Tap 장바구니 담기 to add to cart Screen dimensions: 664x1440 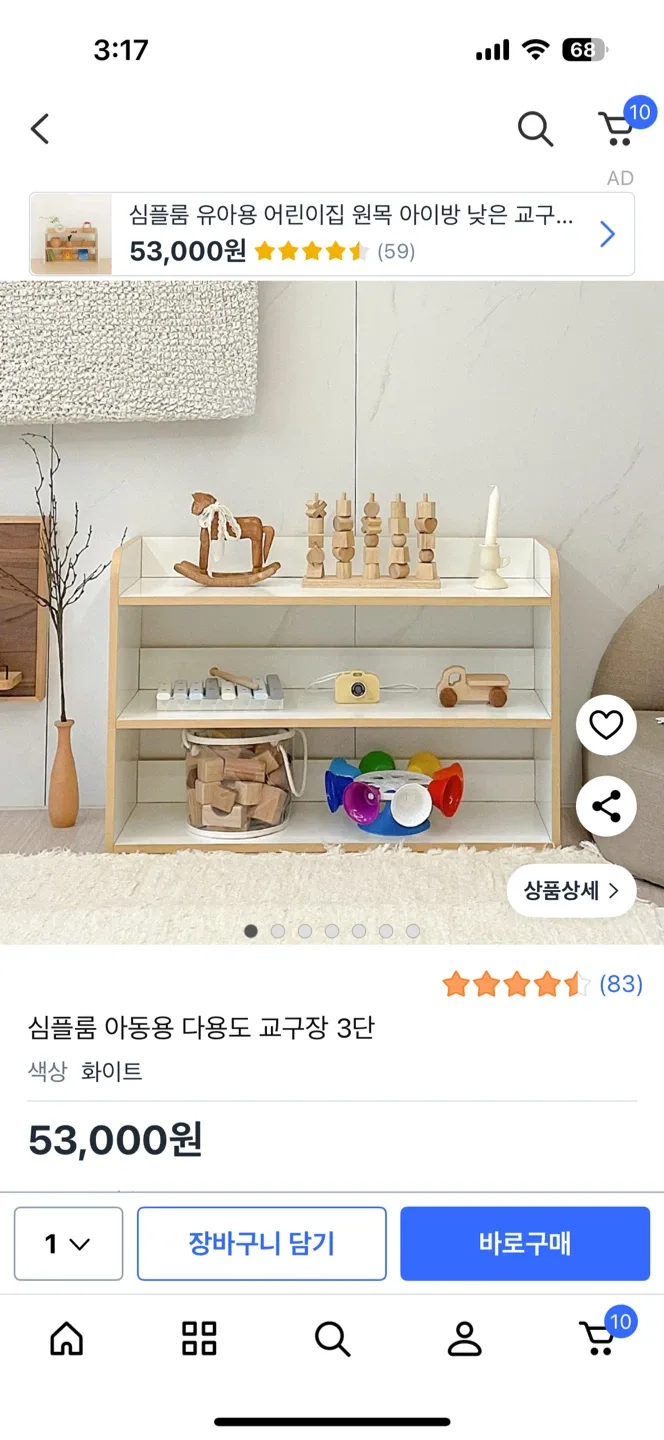(x=262, y=1244)
